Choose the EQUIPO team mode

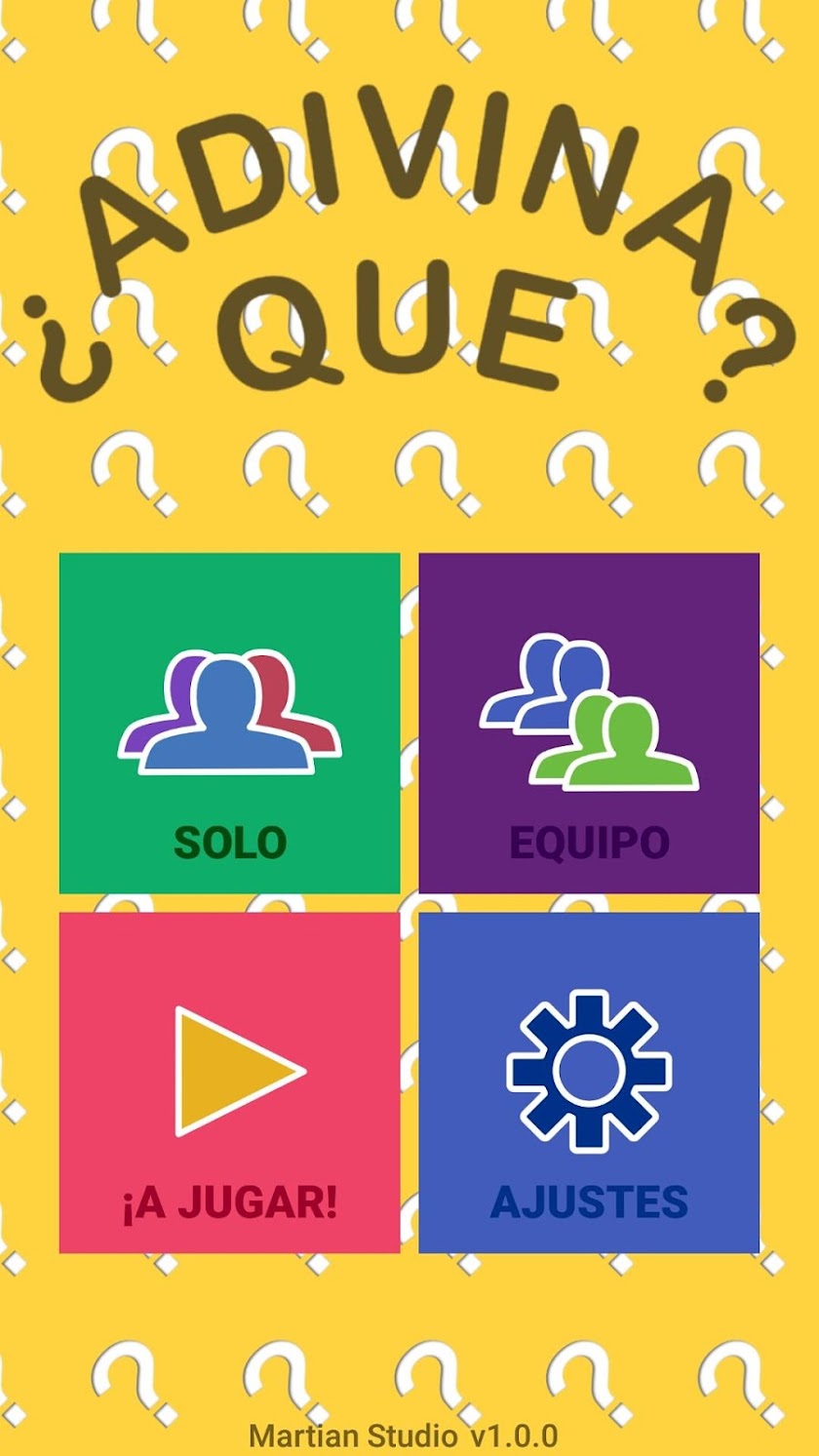tap(589, 723)
